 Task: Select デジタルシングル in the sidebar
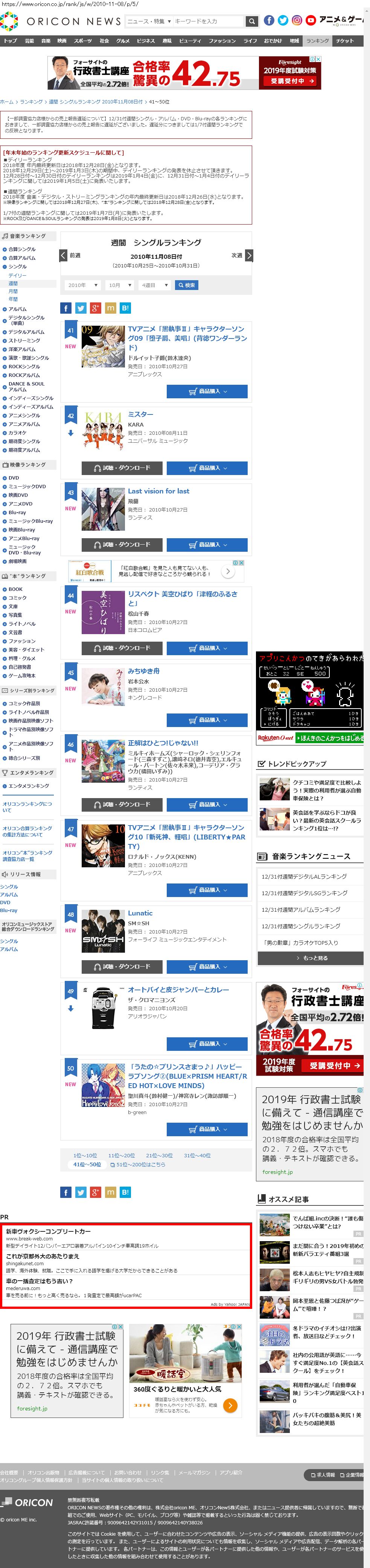26,320
